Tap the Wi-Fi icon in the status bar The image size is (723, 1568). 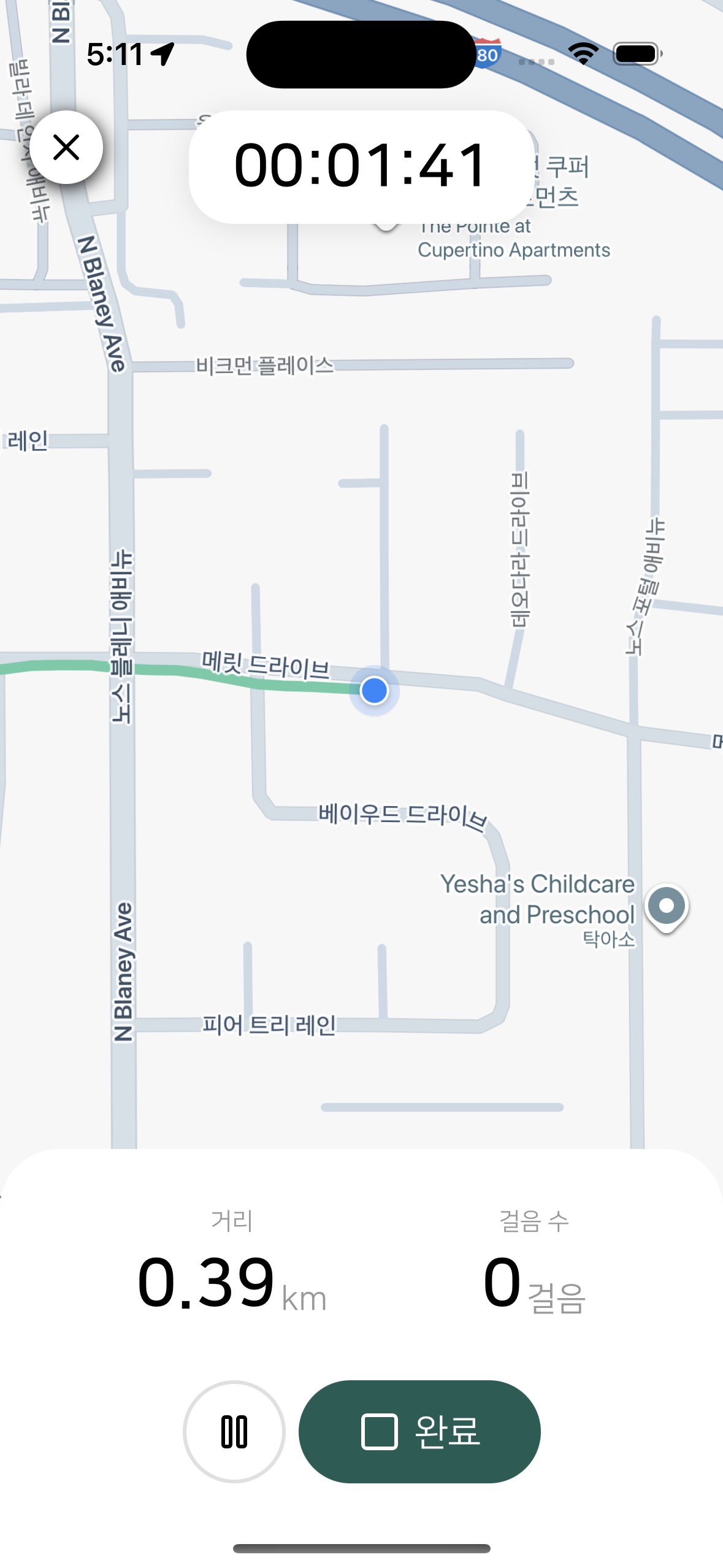[583, 54]
